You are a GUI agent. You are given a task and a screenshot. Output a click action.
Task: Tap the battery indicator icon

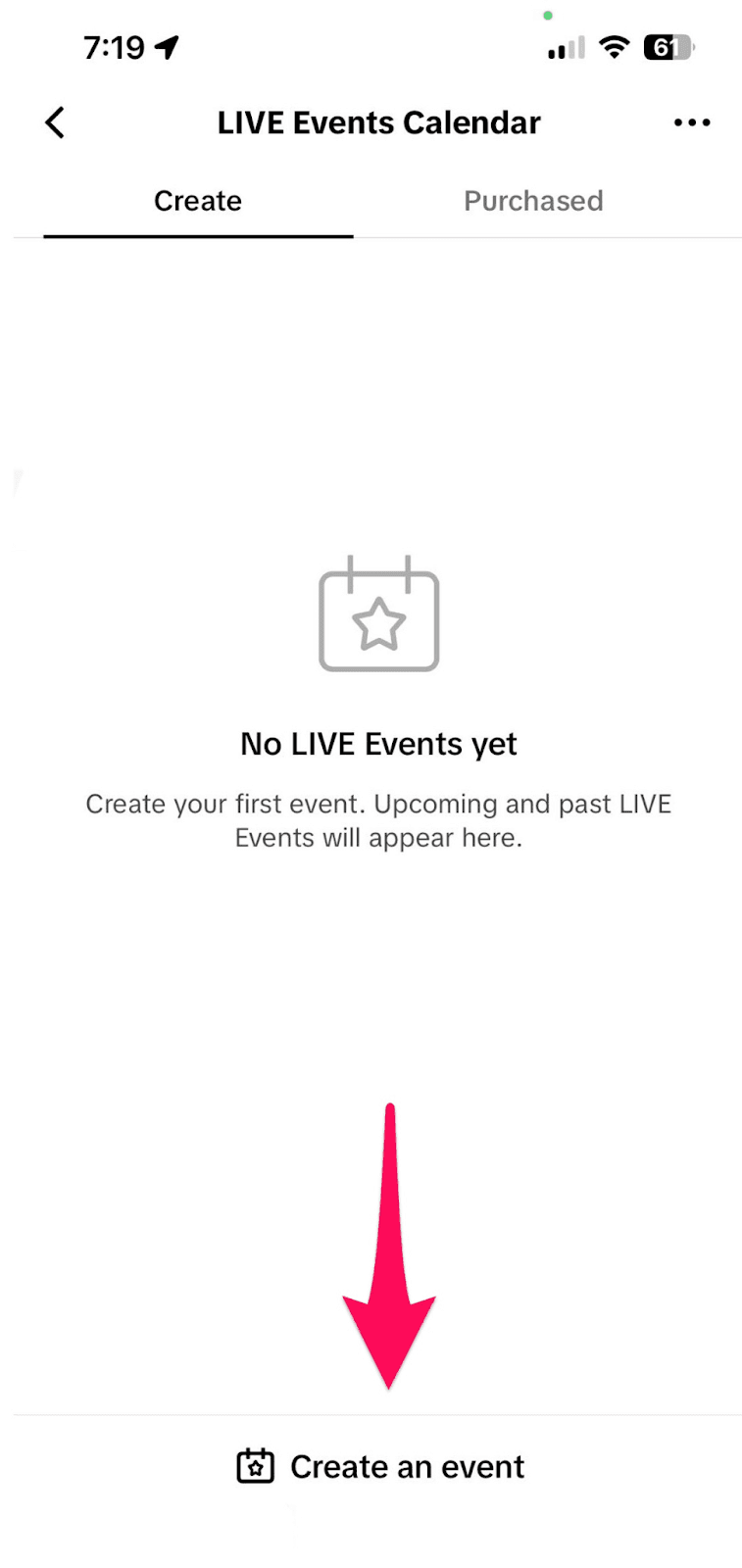668,47
